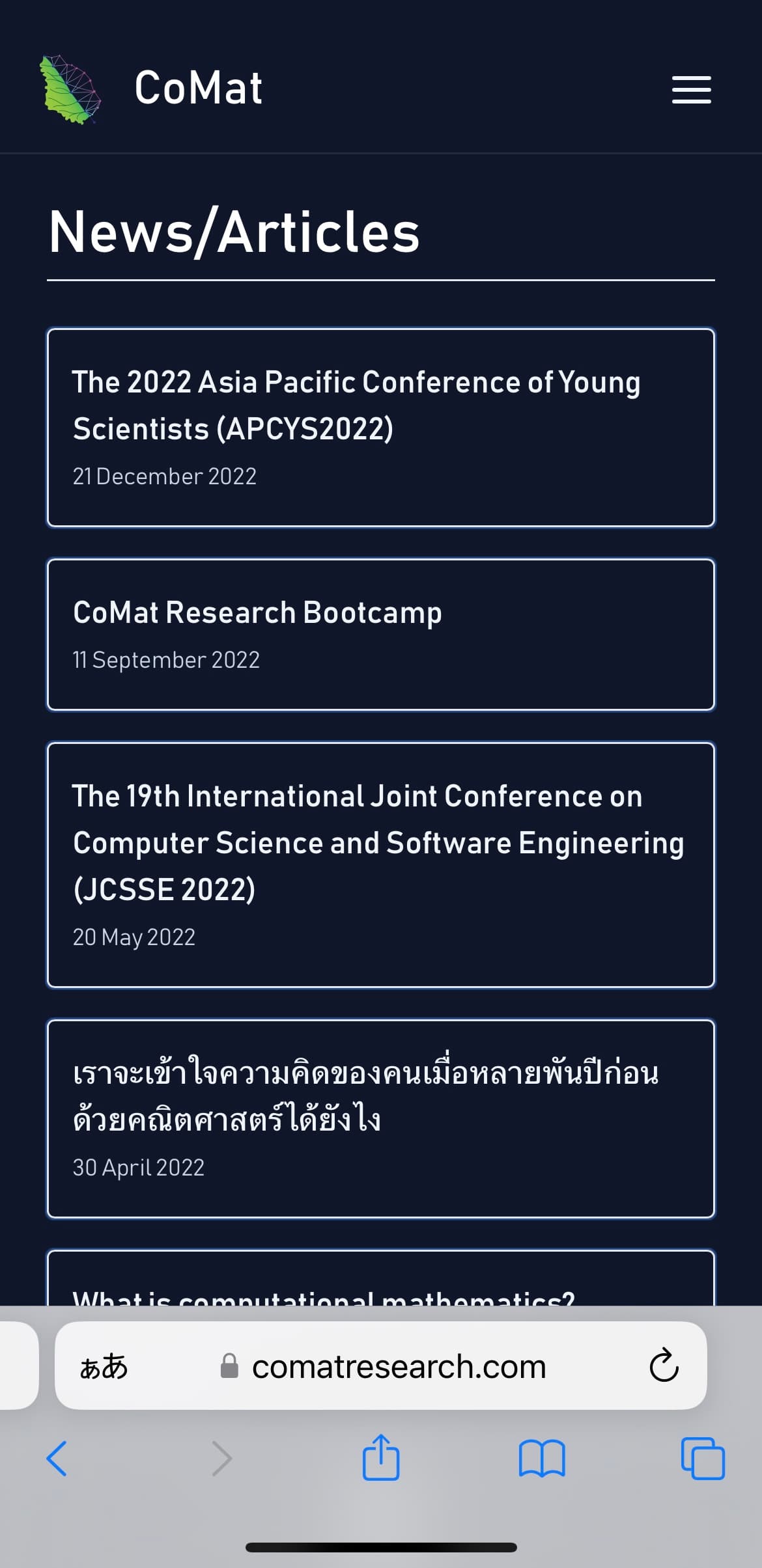Open the Thai article dated 30 April 2022
This screenshot has height=1568, width=762.
381,1118
